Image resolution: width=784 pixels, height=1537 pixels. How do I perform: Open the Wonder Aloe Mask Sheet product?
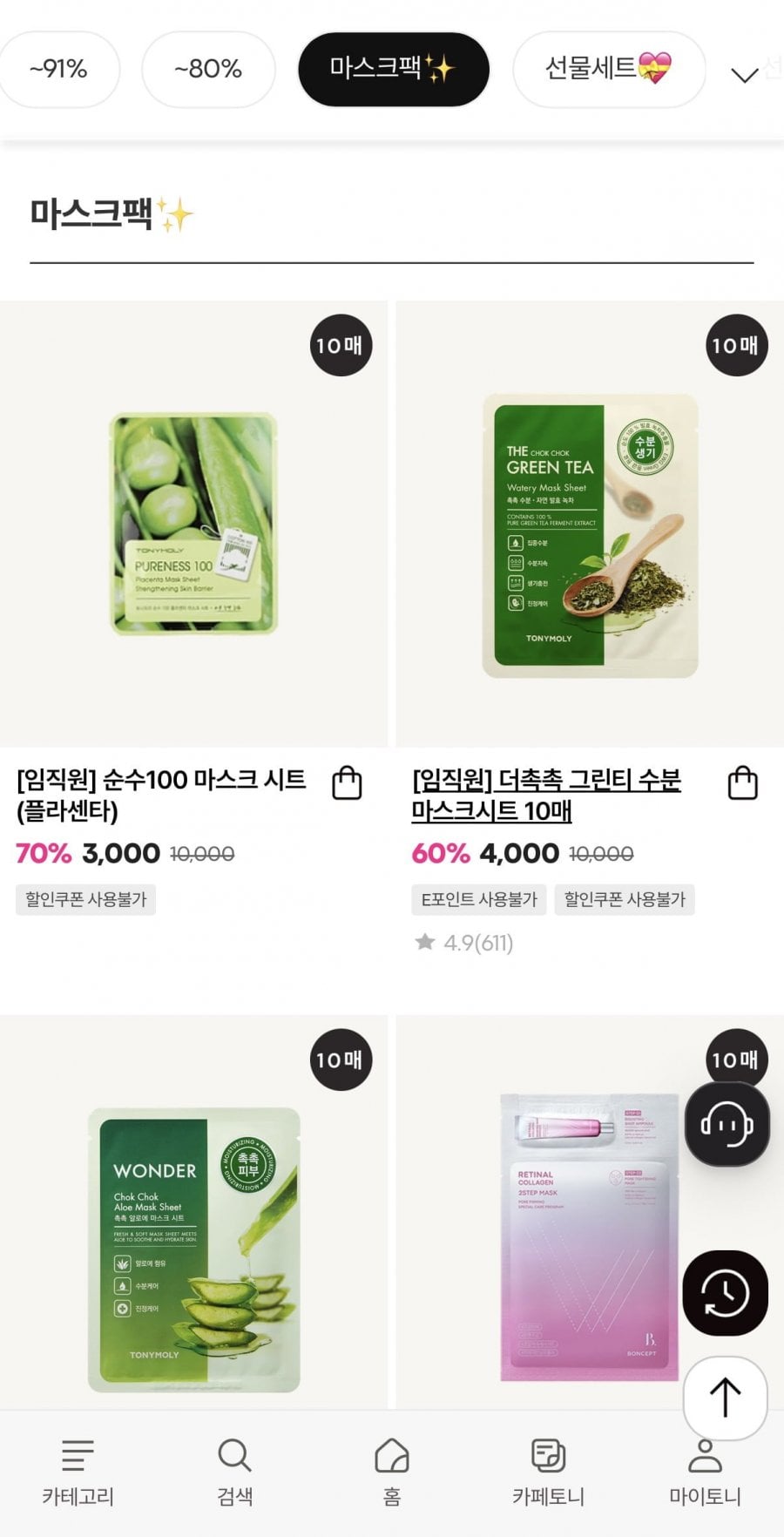(x=193, y=1248)
